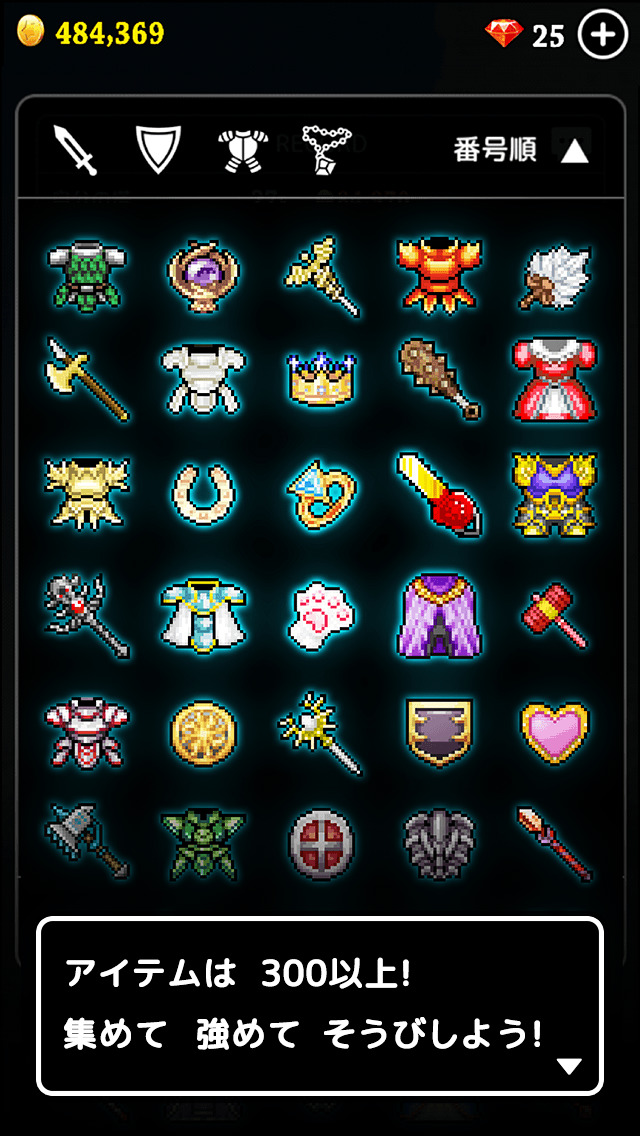Select the purple cape item
The width and height of the screenshot is (640, 1136).
point(437,612)
